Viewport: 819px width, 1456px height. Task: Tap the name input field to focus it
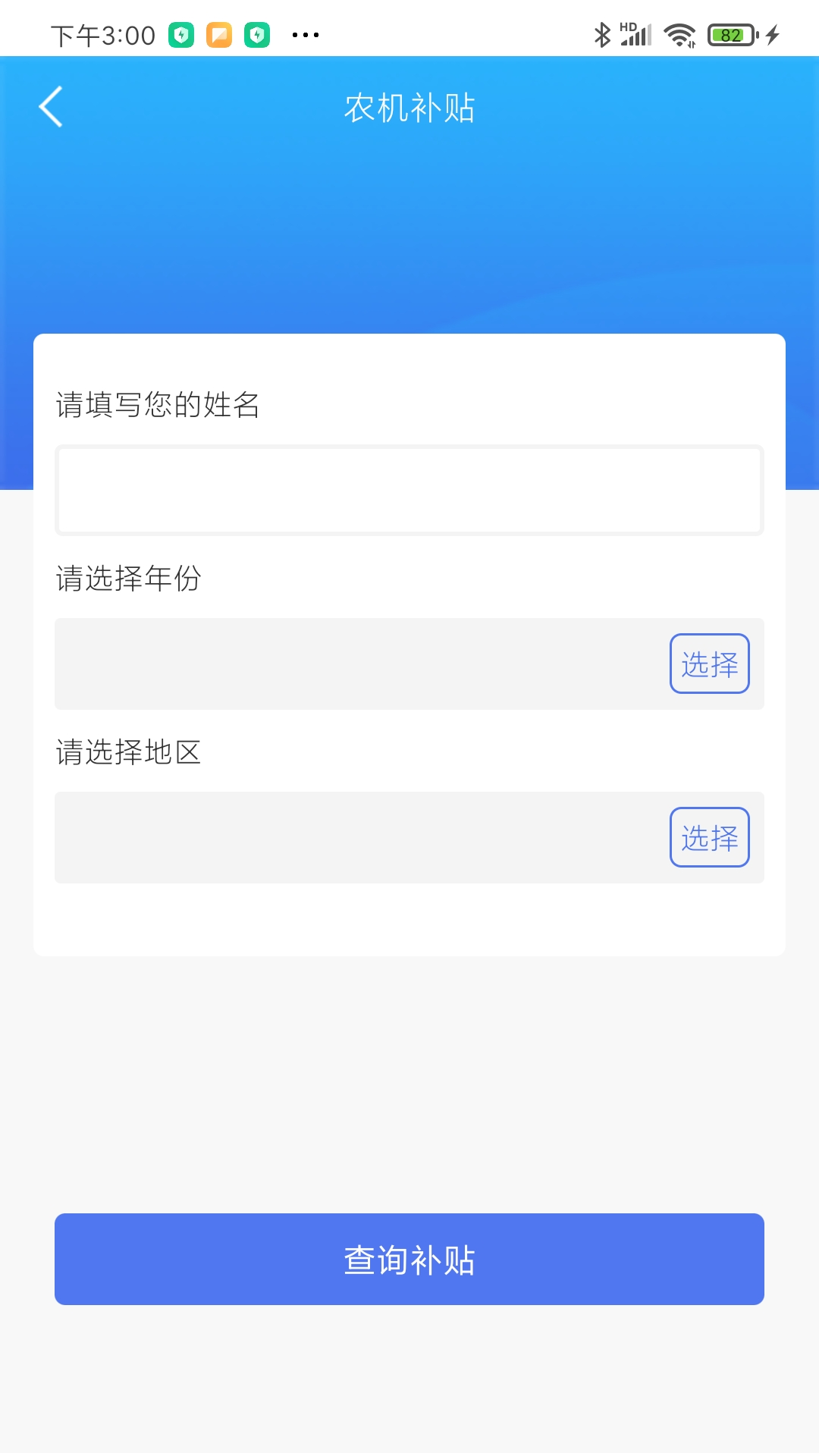click(x=409, y=490)
